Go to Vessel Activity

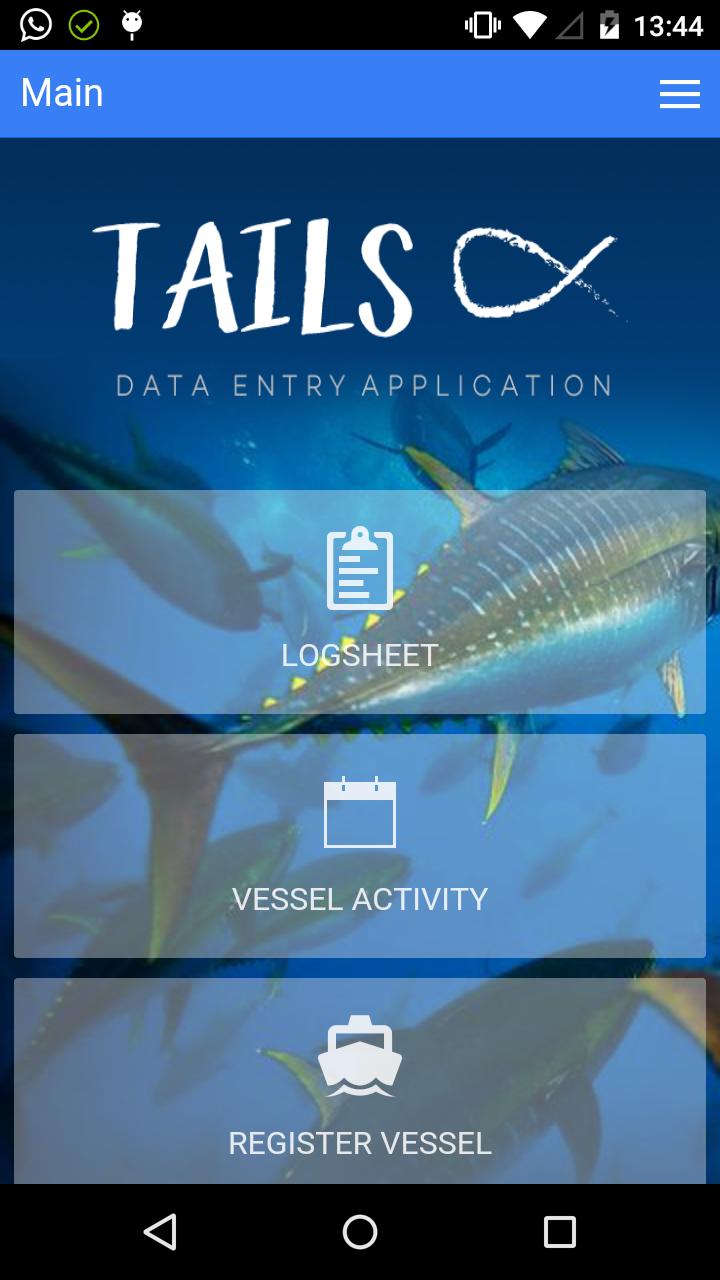pos(360,846)
